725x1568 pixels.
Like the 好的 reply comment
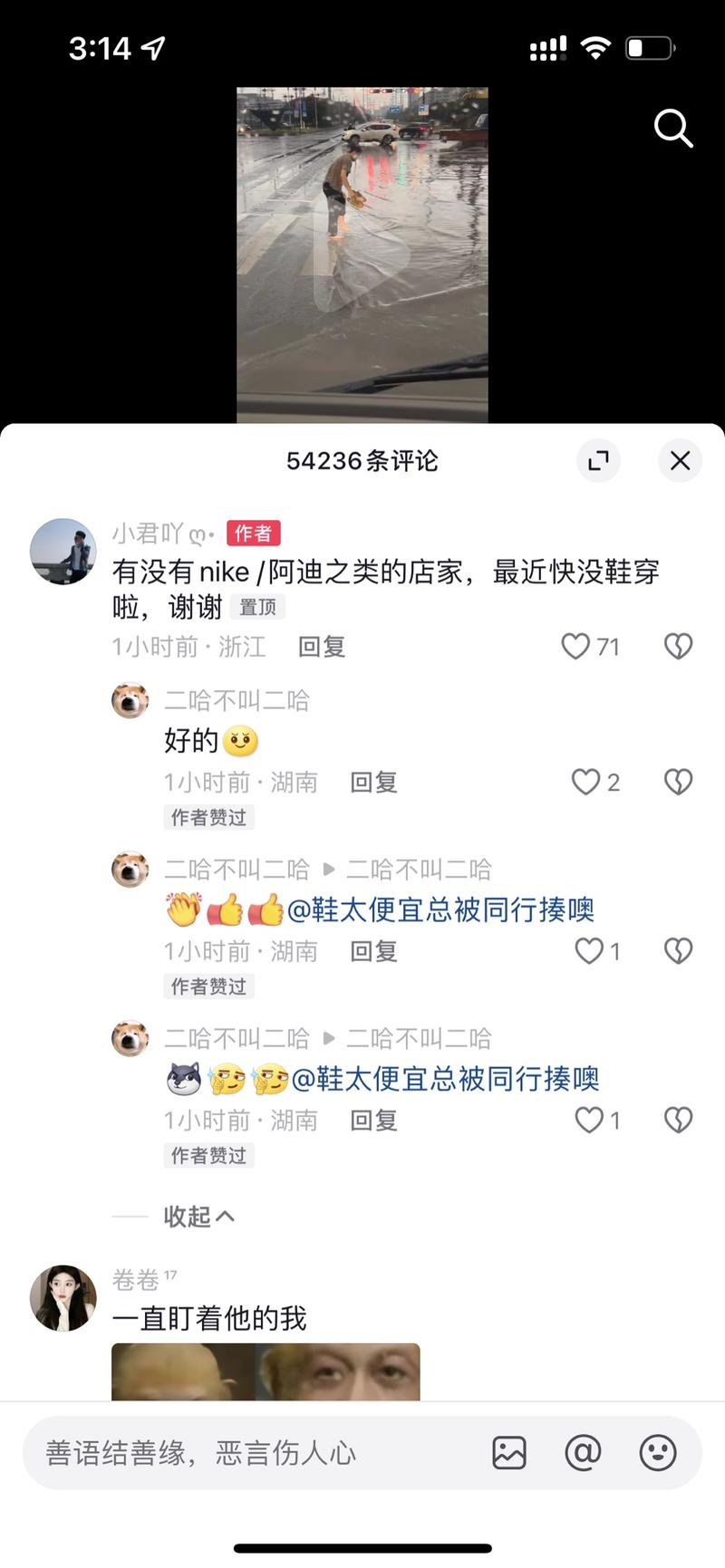586,782
